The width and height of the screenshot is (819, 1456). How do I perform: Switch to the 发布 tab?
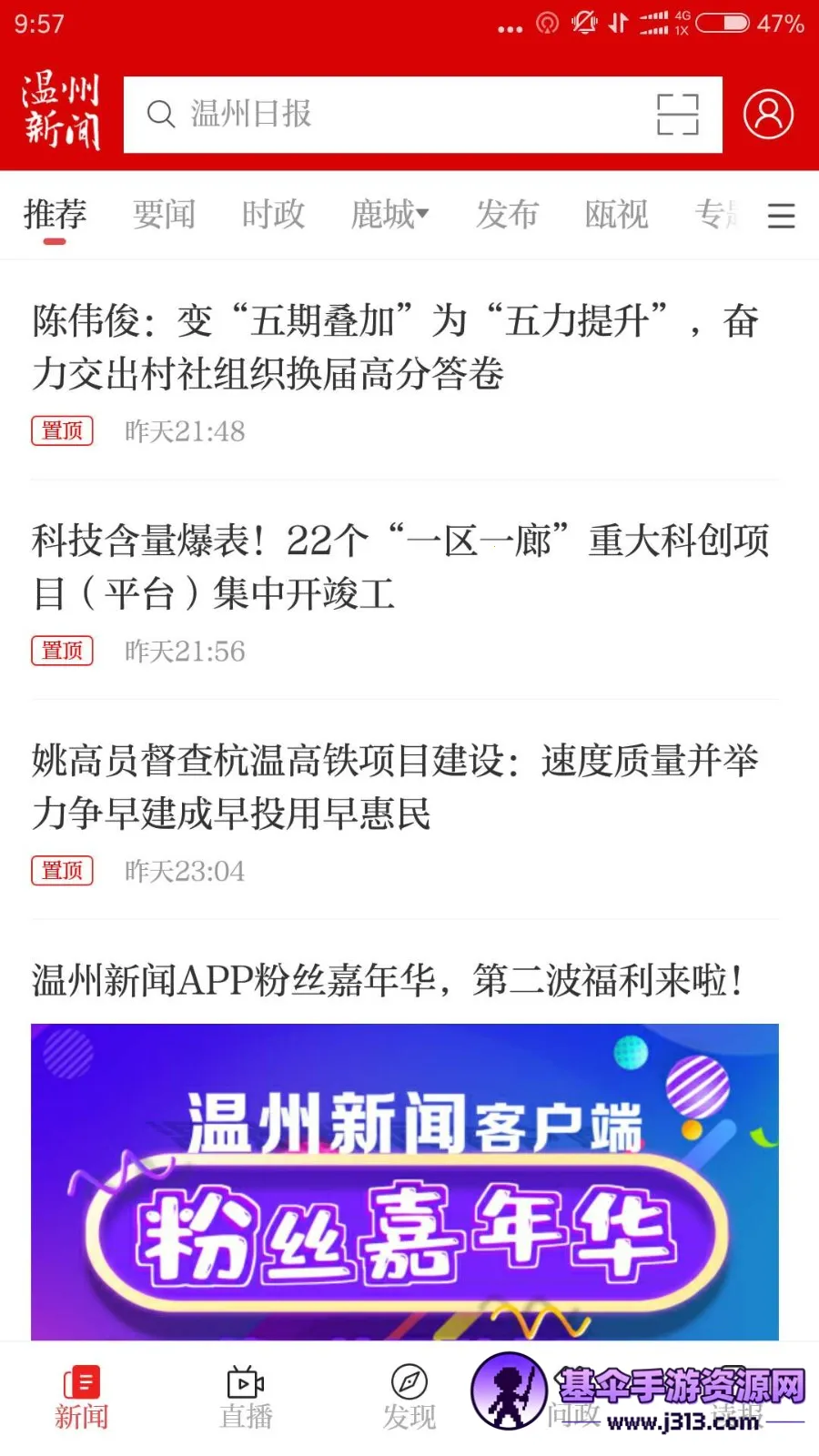507,215
